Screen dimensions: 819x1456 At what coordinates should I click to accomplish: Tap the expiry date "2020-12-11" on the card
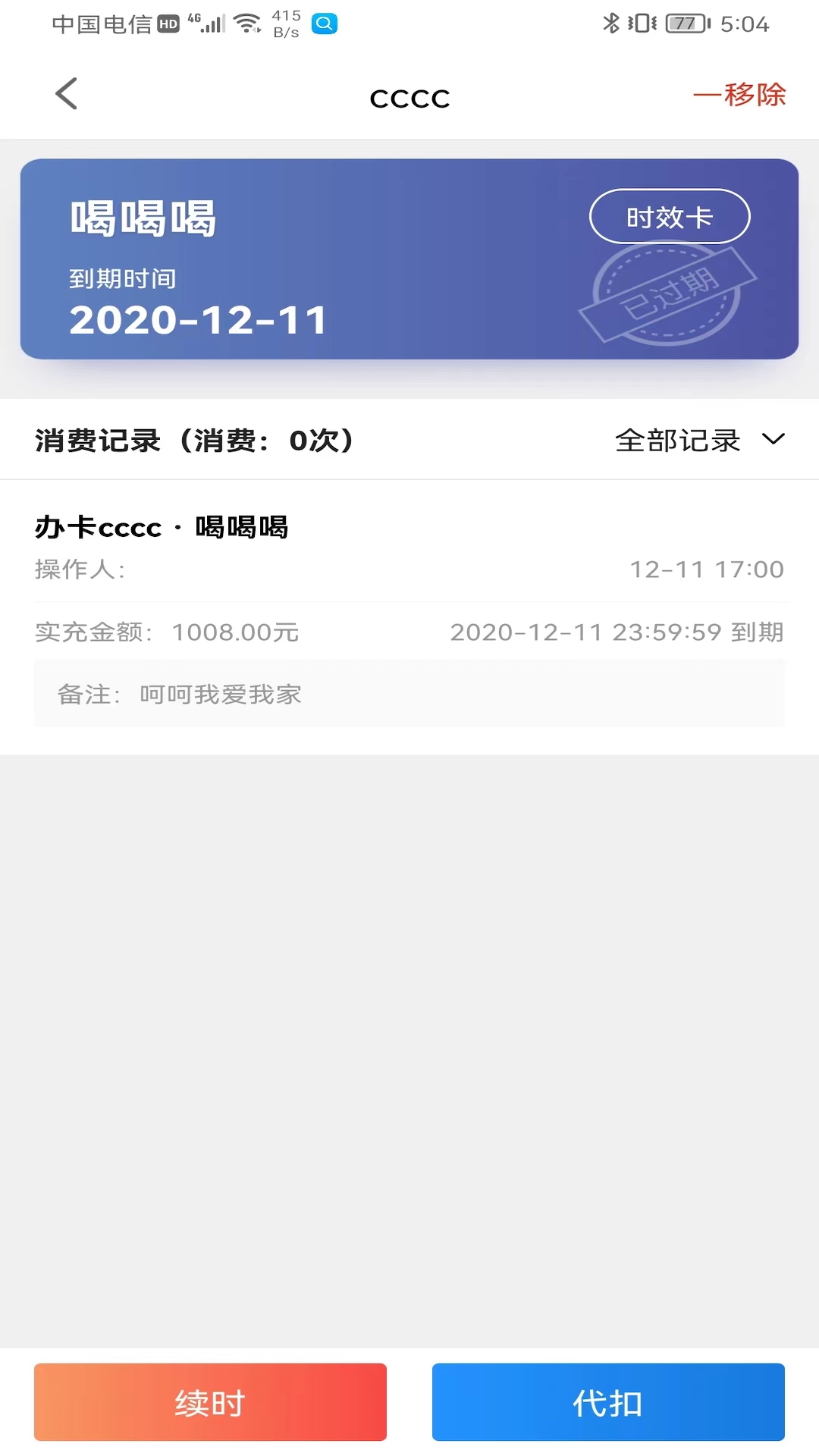[196, 318]
